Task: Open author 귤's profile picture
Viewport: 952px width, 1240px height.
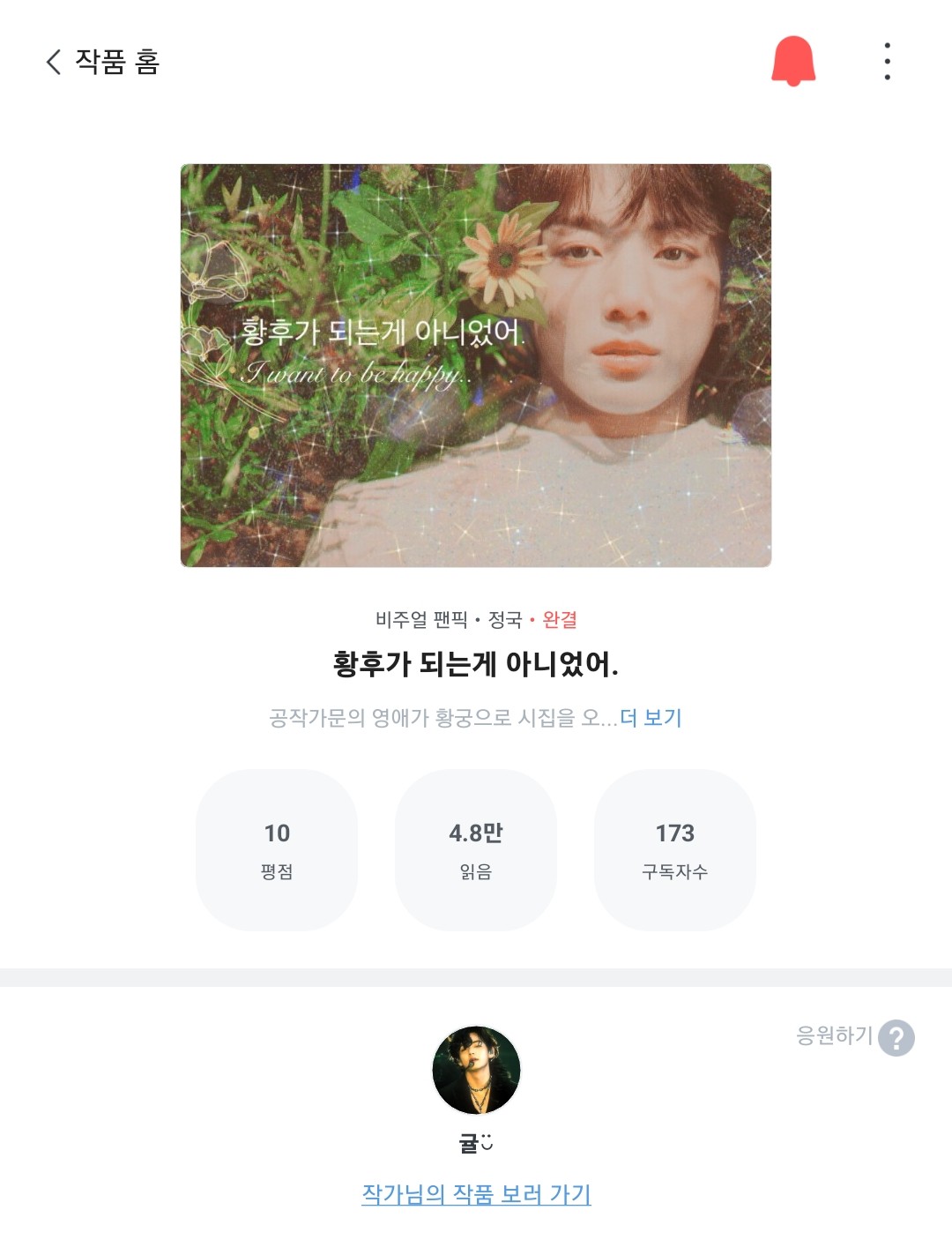Action: 476,1071
